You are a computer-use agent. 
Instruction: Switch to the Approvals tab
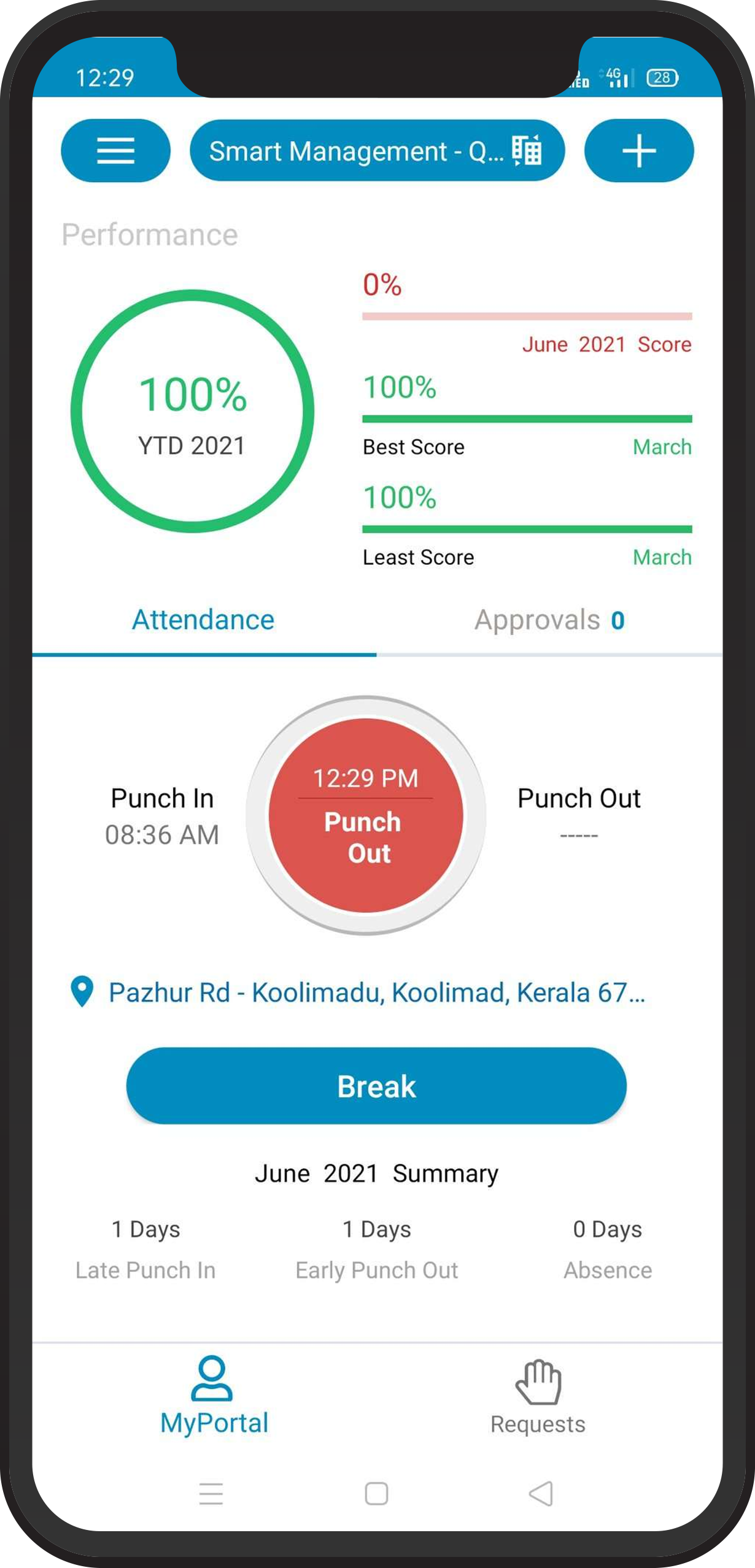click(x=549, y=620)
